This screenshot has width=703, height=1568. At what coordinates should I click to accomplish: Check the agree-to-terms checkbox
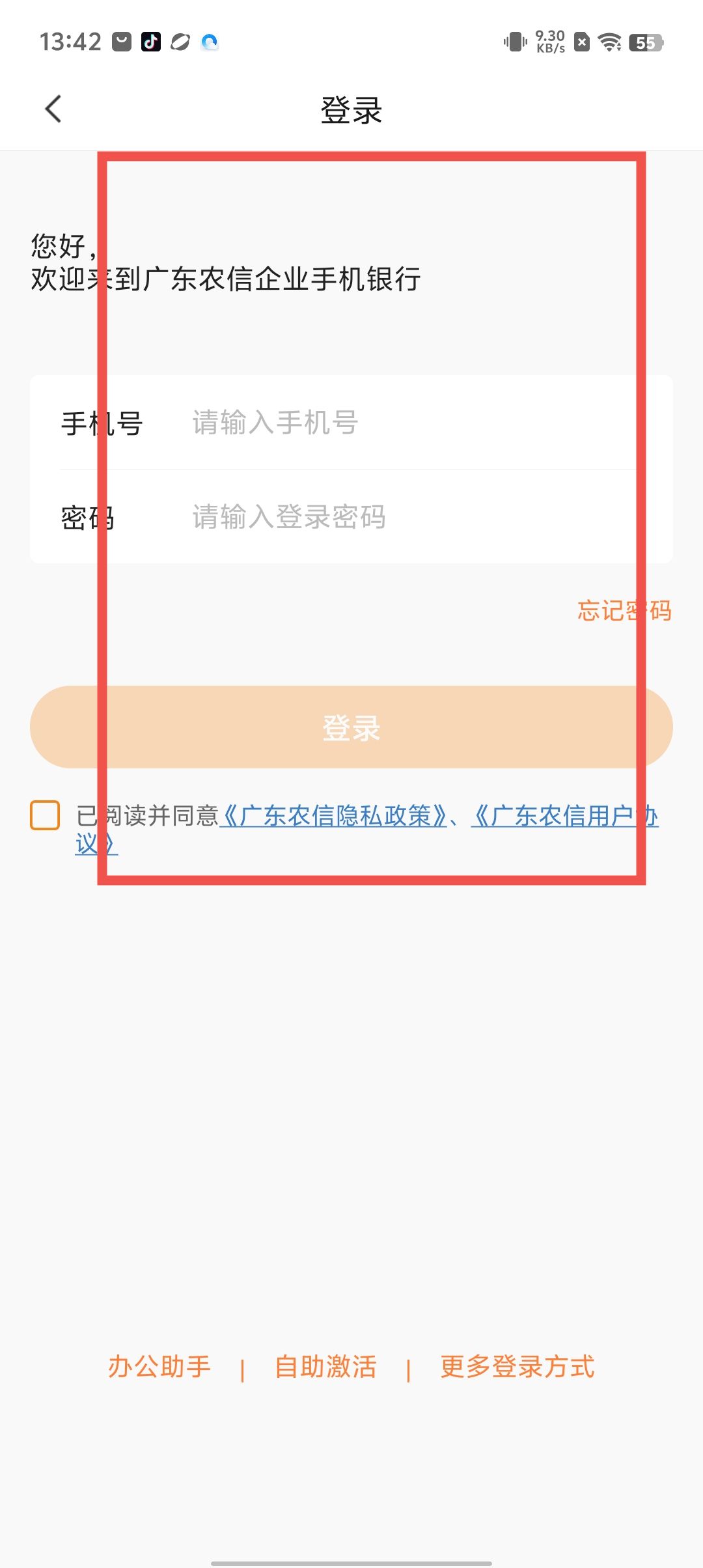coord(45,815)
